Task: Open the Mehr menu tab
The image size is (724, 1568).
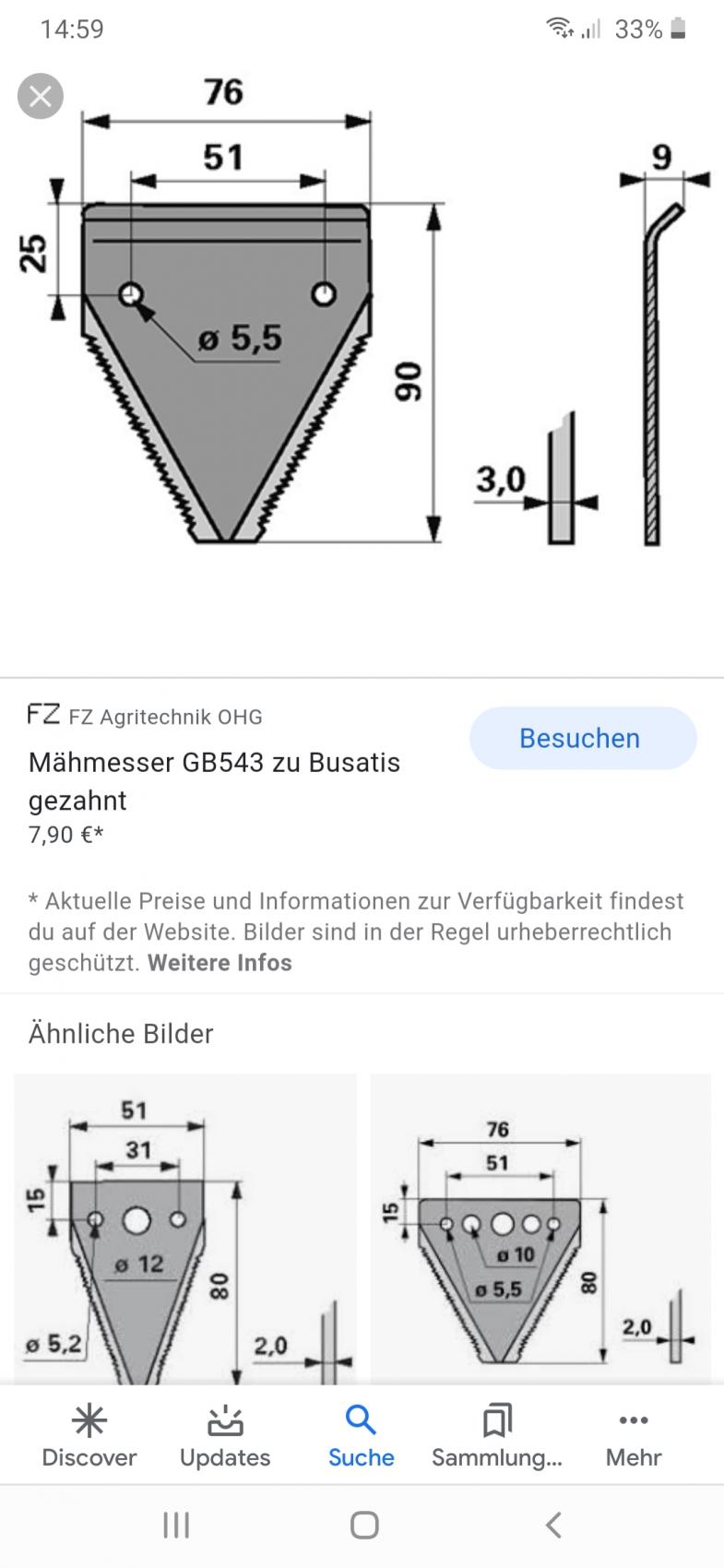Action: [634, 1436]
